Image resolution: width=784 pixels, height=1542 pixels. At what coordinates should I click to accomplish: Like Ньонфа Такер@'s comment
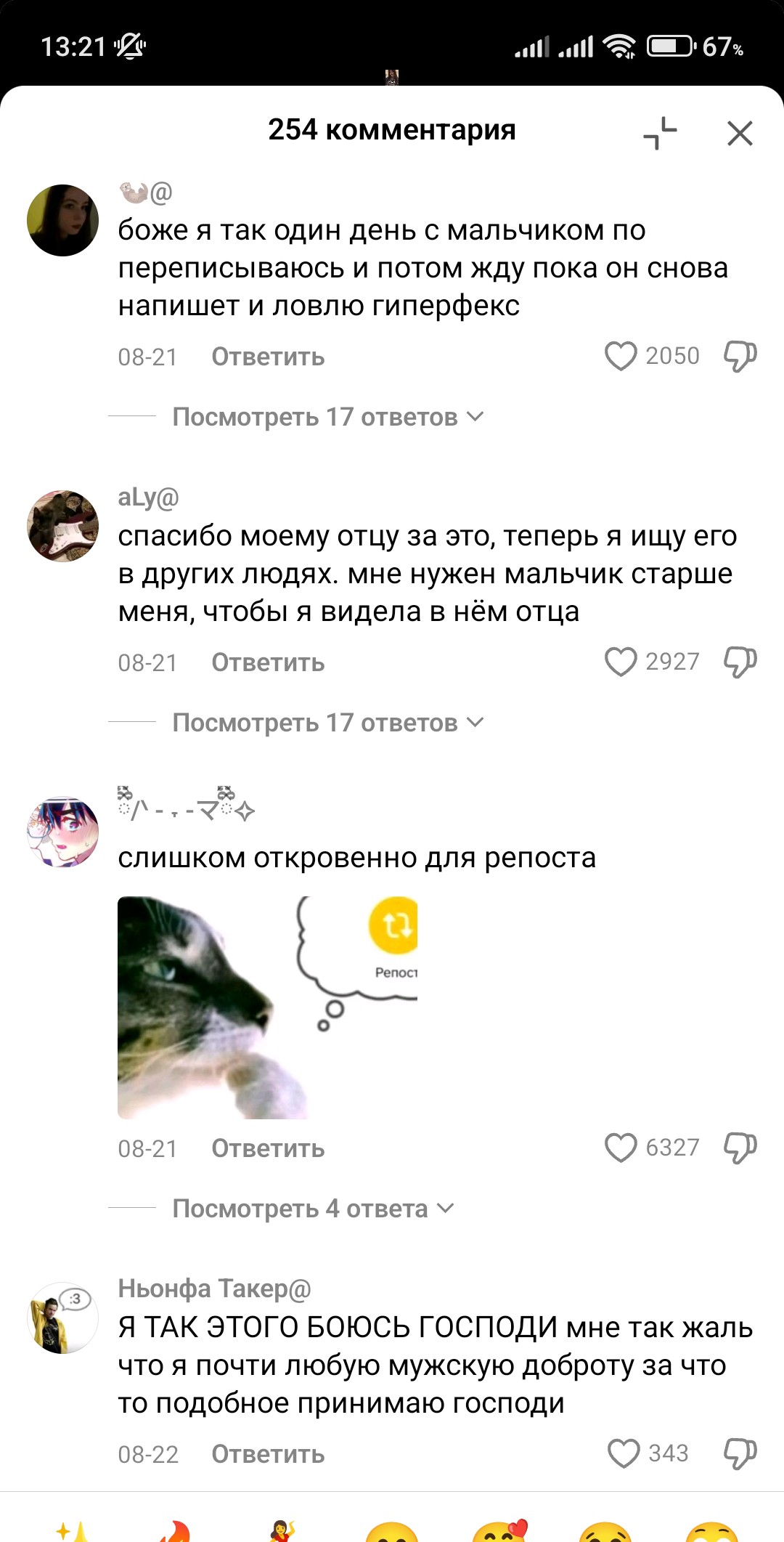click(624, 1453)
